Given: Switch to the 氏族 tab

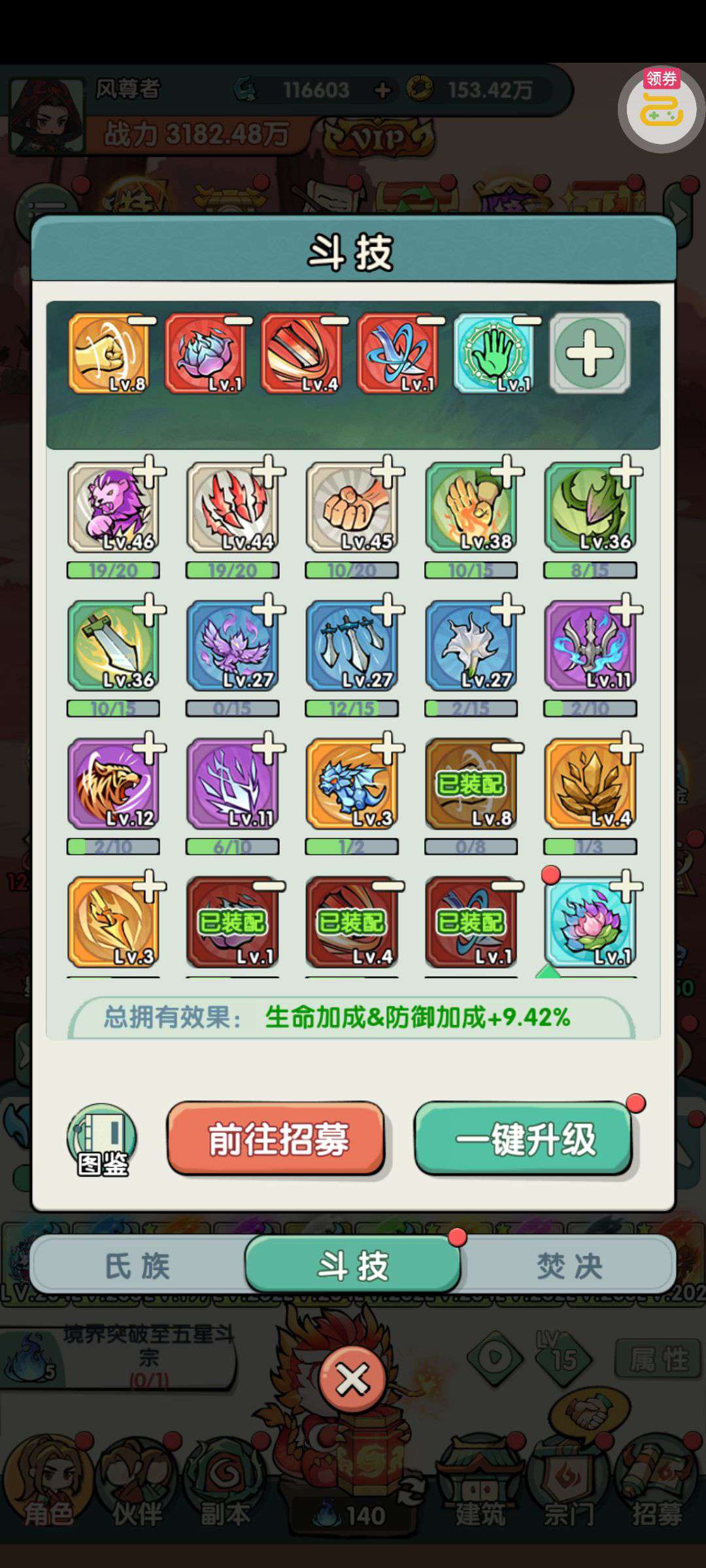Looking at the screenshot, I should tap(137, 1266).
